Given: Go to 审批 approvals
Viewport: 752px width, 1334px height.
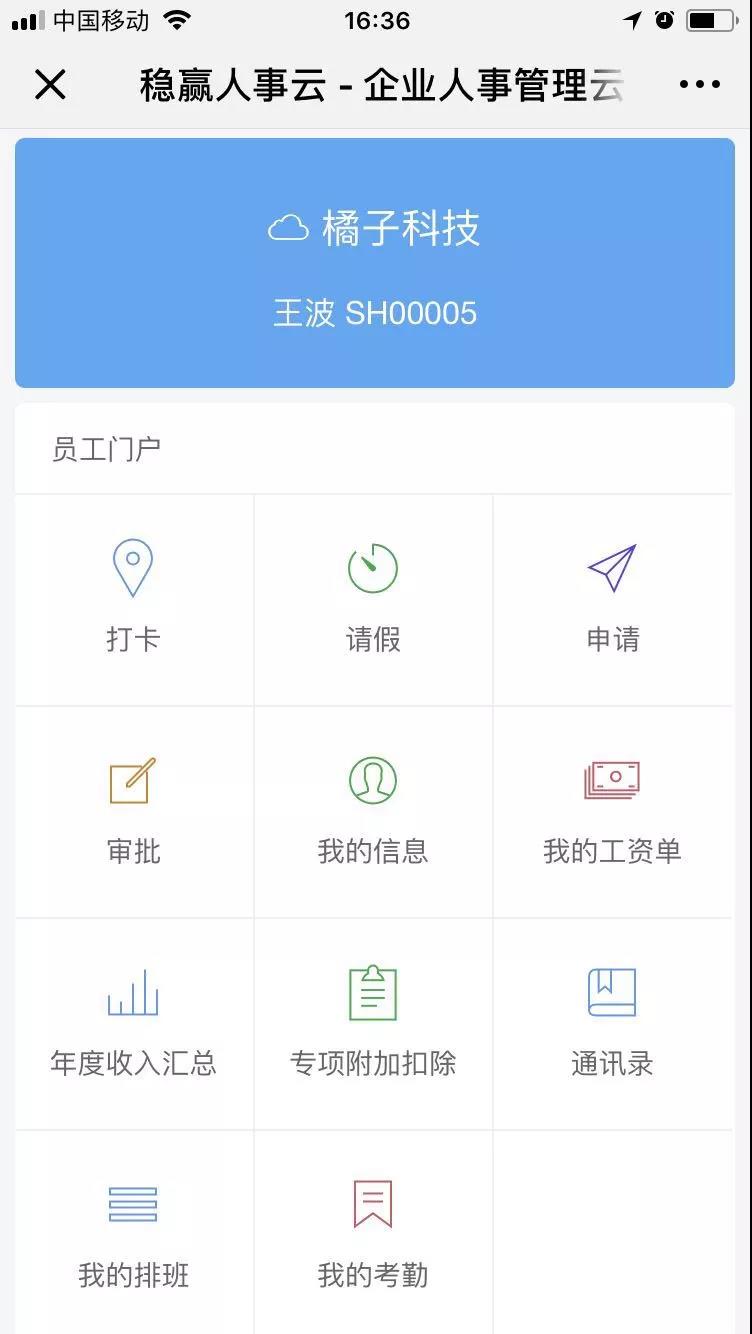Looking at the screenshot, I should point(133,810).
